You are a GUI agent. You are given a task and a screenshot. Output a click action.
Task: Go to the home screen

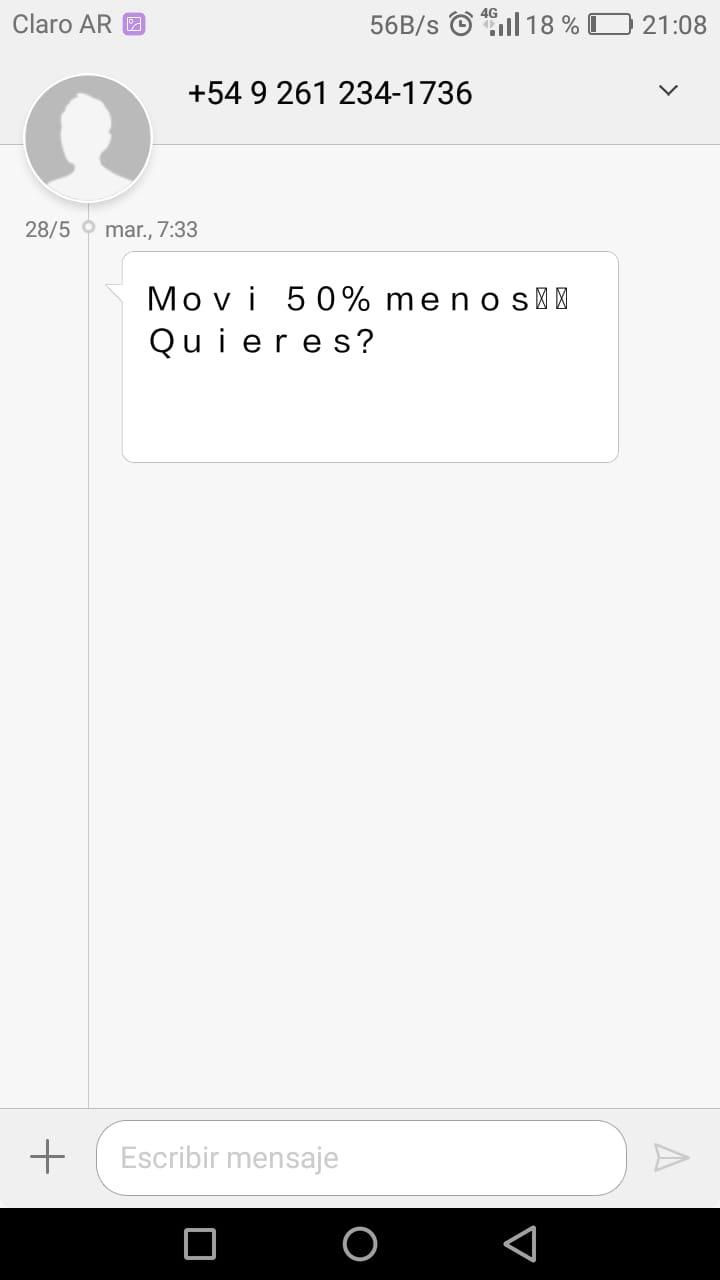[x=360, y=1244]
